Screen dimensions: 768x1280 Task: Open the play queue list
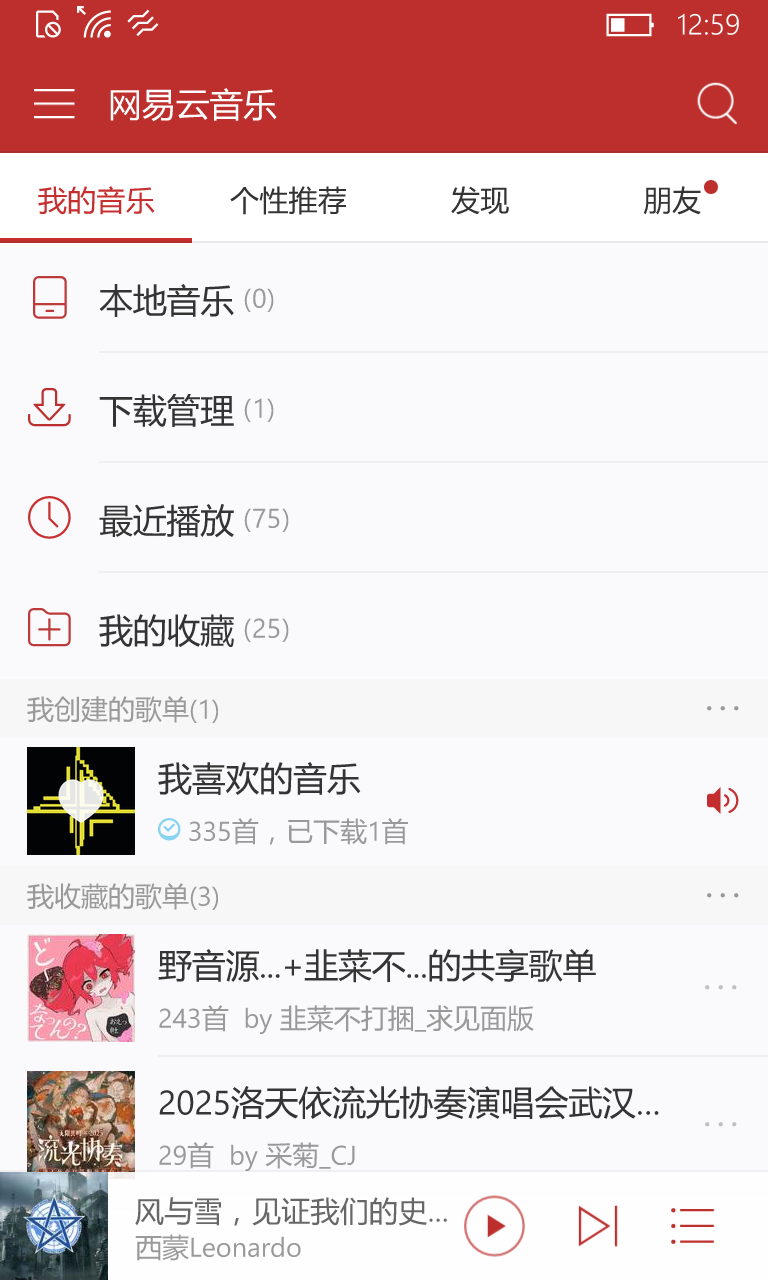click(692, 1226)
